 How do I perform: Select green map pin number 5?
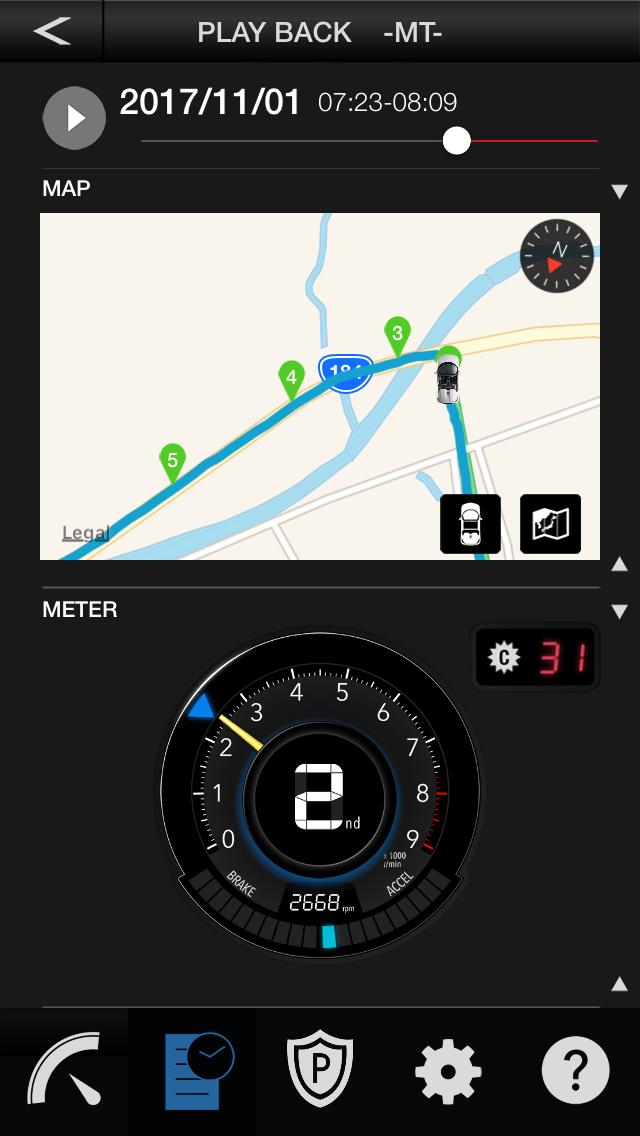pyautogui.click(x=173, y=463)
